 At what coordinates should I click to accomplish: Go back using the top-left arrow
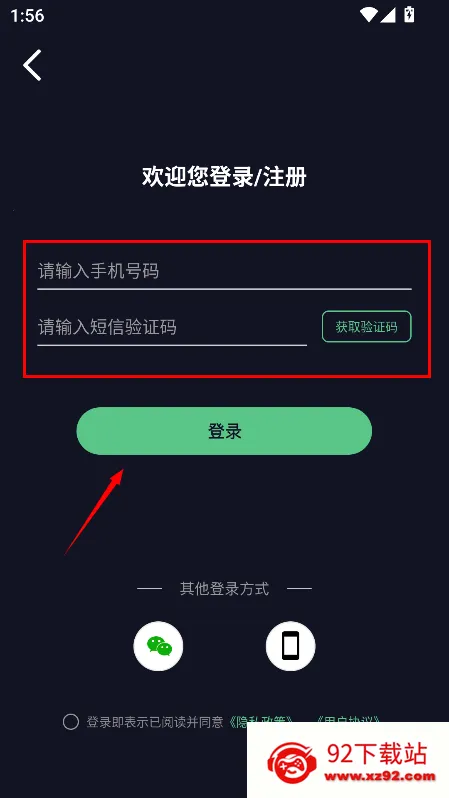(x=32, y=65)
